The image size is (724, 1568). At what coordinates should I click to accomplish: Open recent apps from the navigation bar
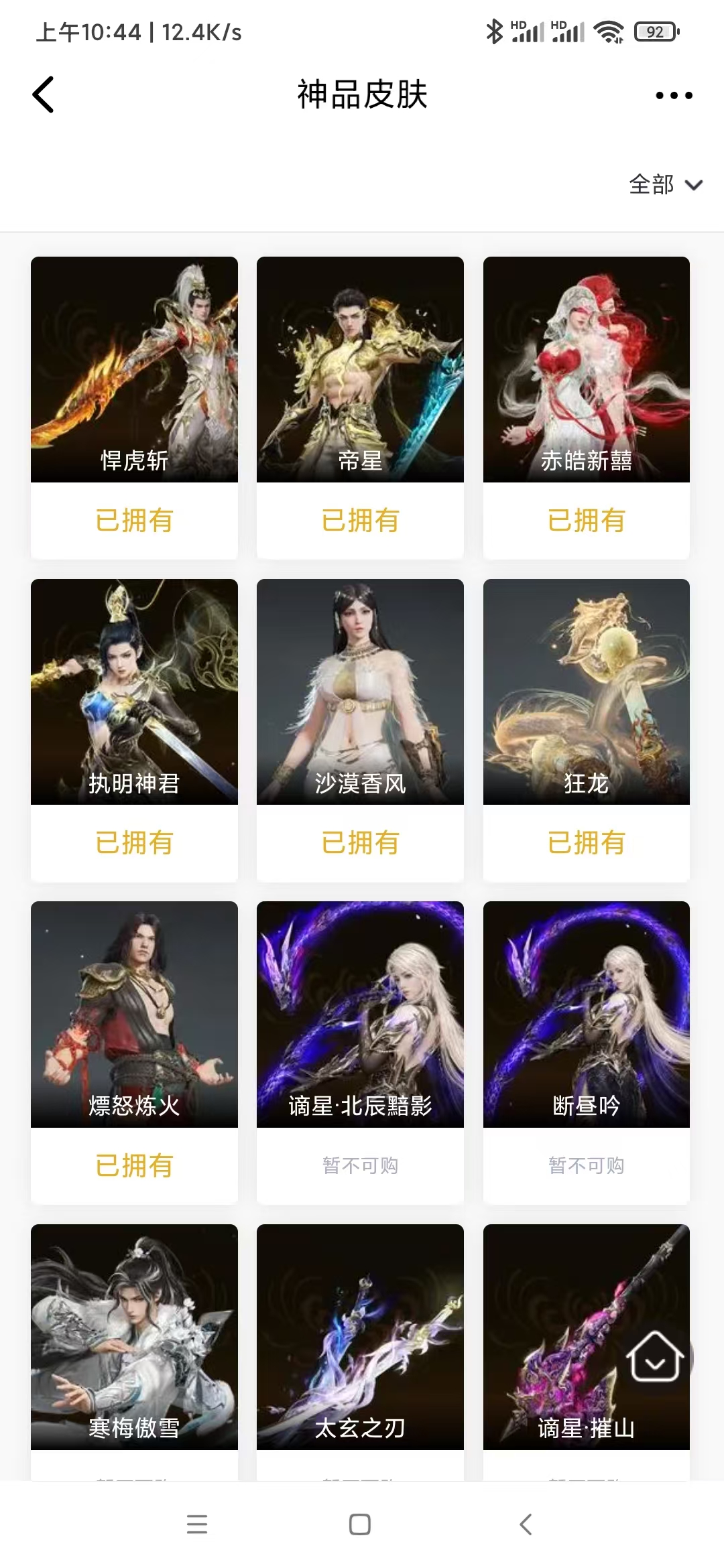pyautogui.click(x=197, y=1524)
